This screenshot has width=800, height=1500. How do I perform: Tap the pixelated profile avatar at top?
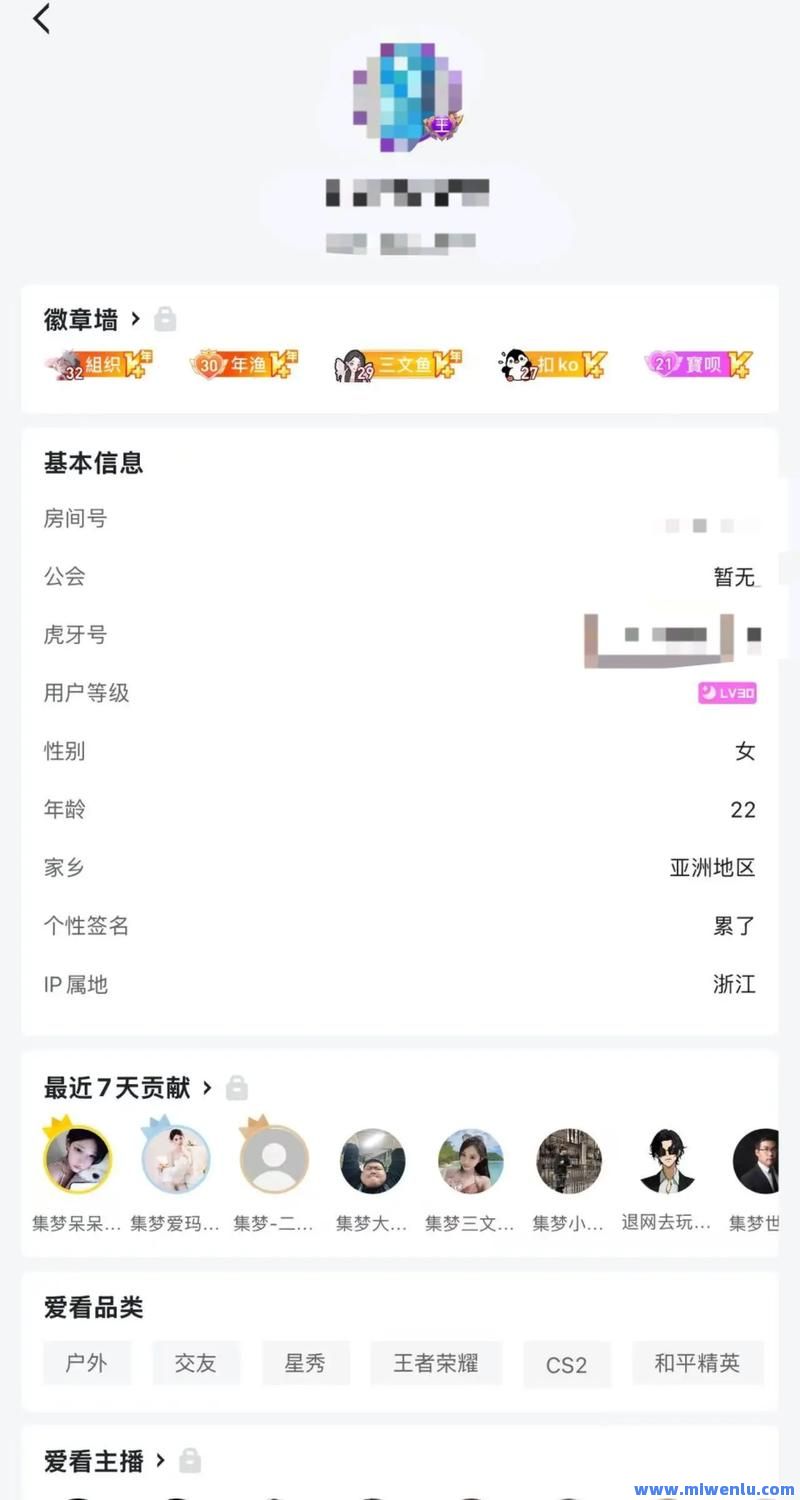(405, 96)
